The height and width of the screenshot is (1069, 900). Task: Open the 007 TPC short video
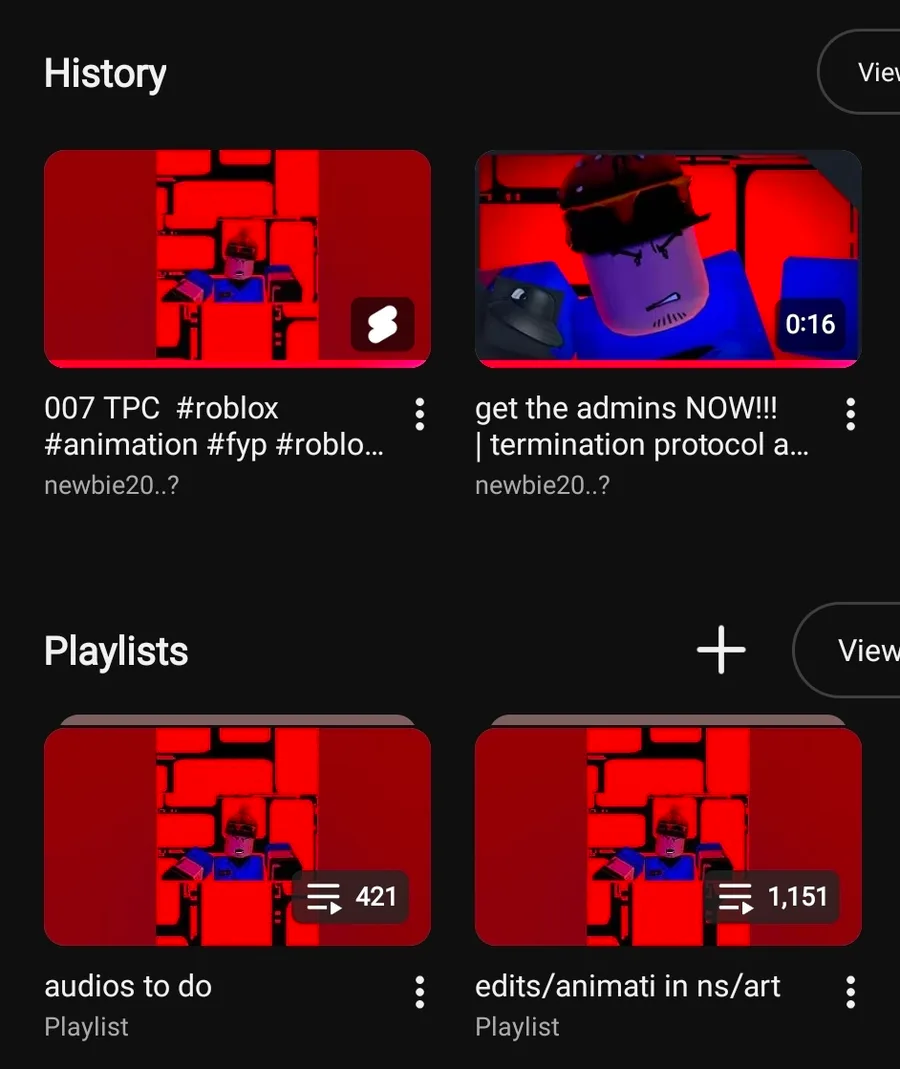tap(237, 258)
